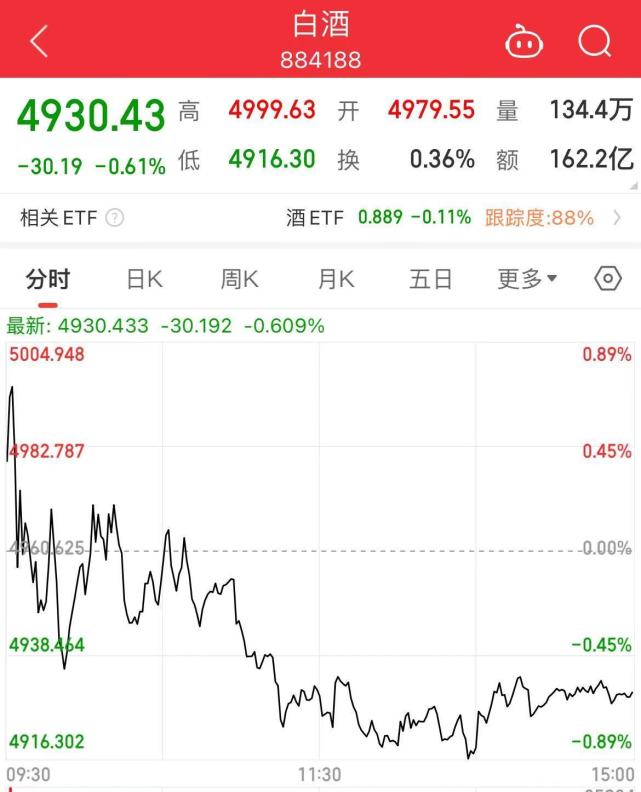Open search with the magnifier icon
Image resolution: width=641 pixels, height=792 pixels.
(x=594, y=42)
